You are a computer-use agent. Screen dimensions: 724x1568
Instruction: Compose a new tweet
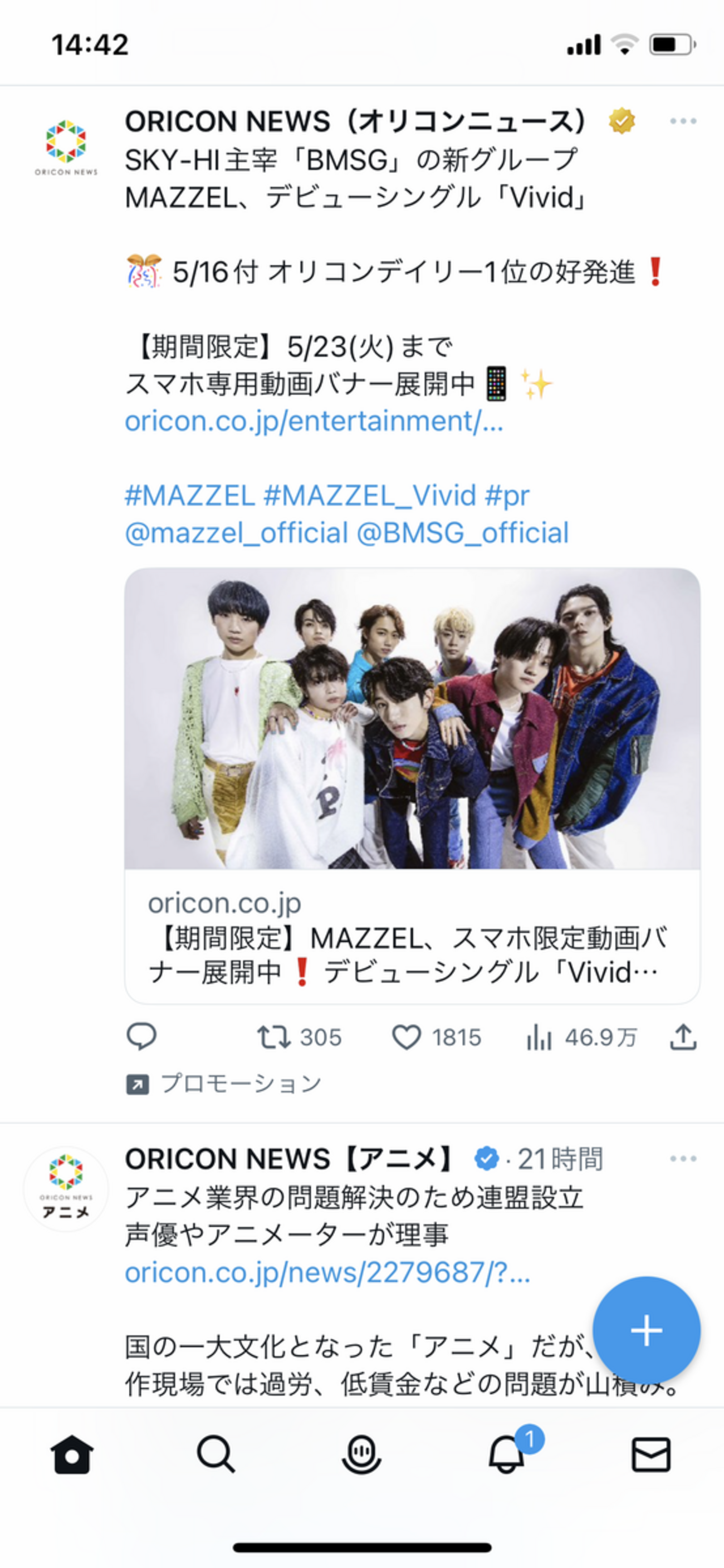pyautogui.click(x=646, y=1330)
